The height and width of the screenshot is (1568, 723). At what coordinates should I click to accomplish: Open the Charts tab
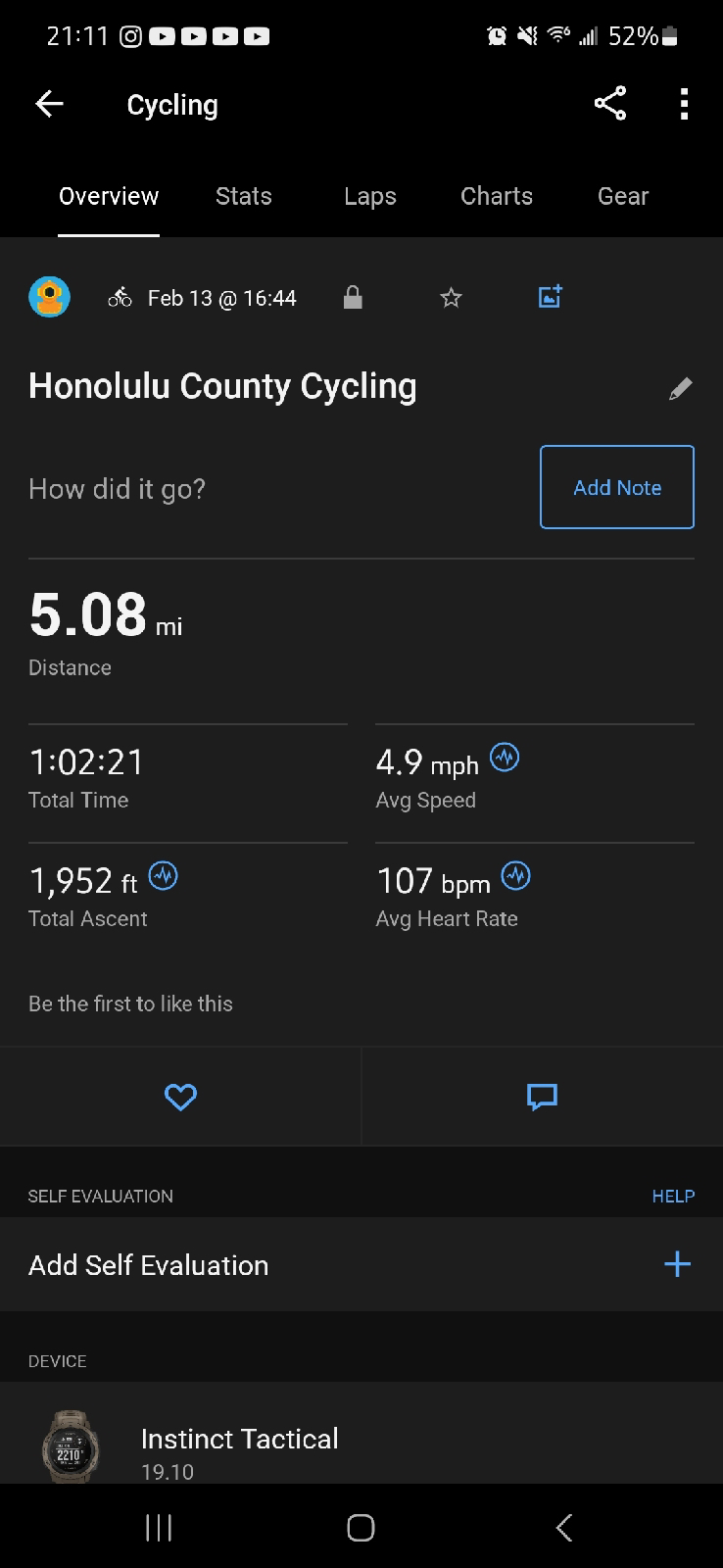click(x=497, y=196)
